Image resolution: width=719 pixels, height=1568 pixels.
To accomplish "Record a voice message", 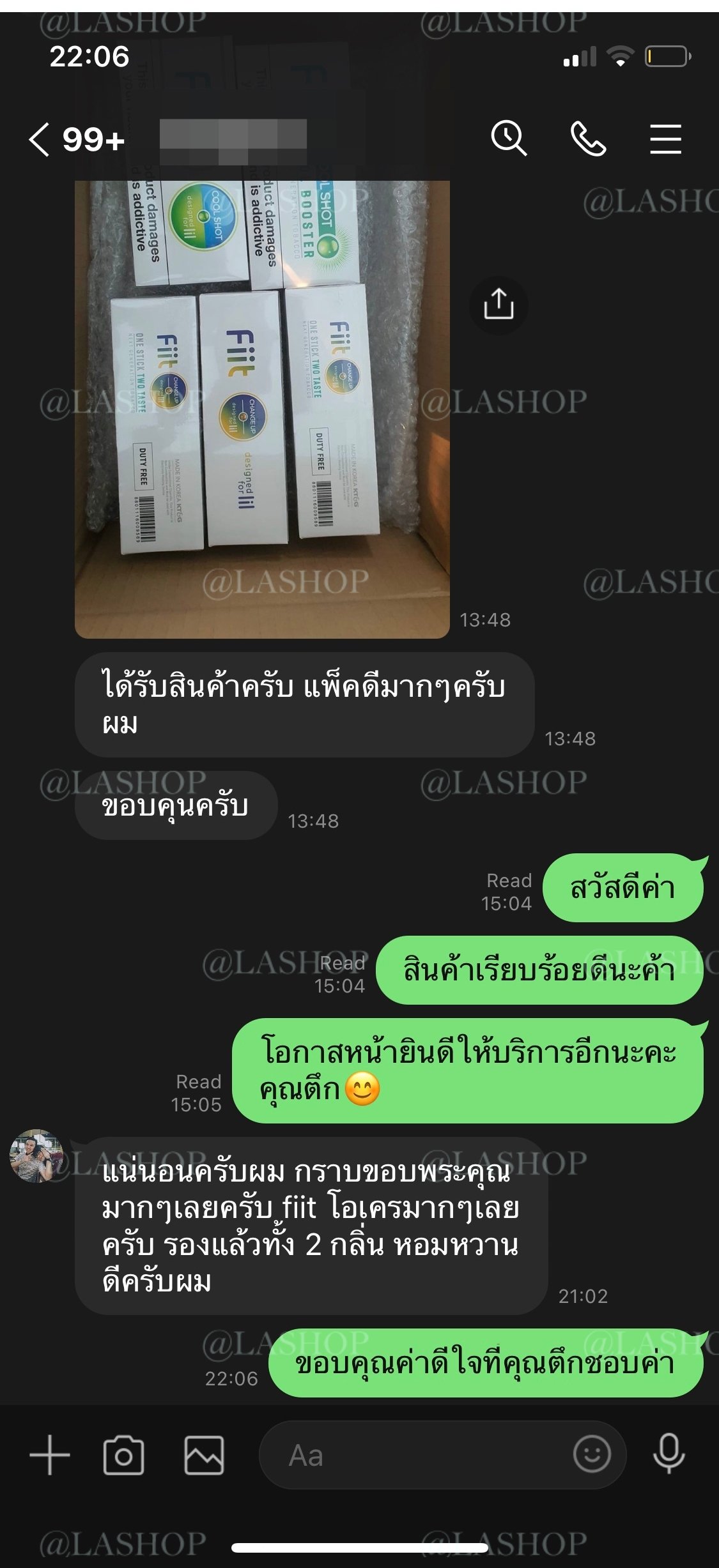I will [x=669, y=1454].
